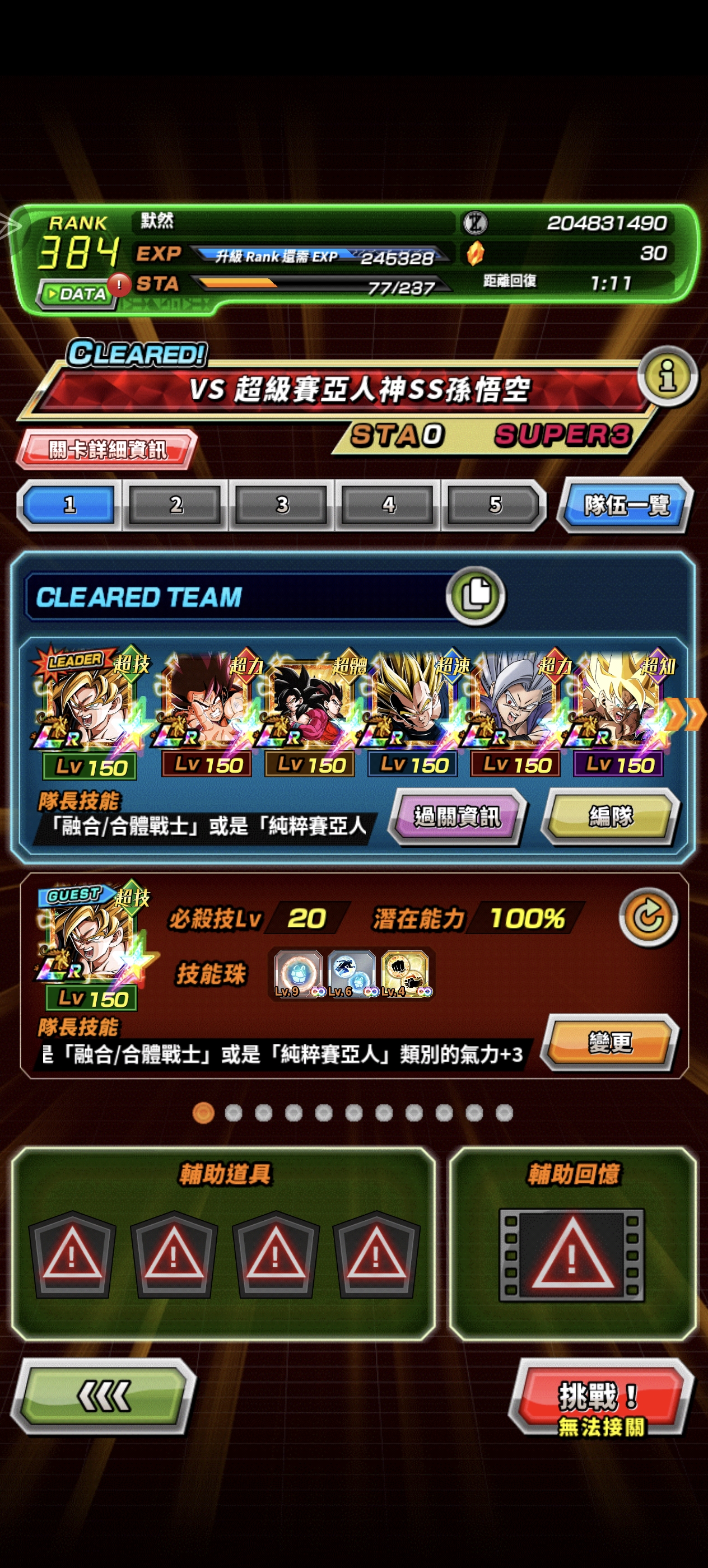Open 關卡詳細資訊 stage details
The height and width of the screenshot is (1568, 708).
(x=107, y=450)
